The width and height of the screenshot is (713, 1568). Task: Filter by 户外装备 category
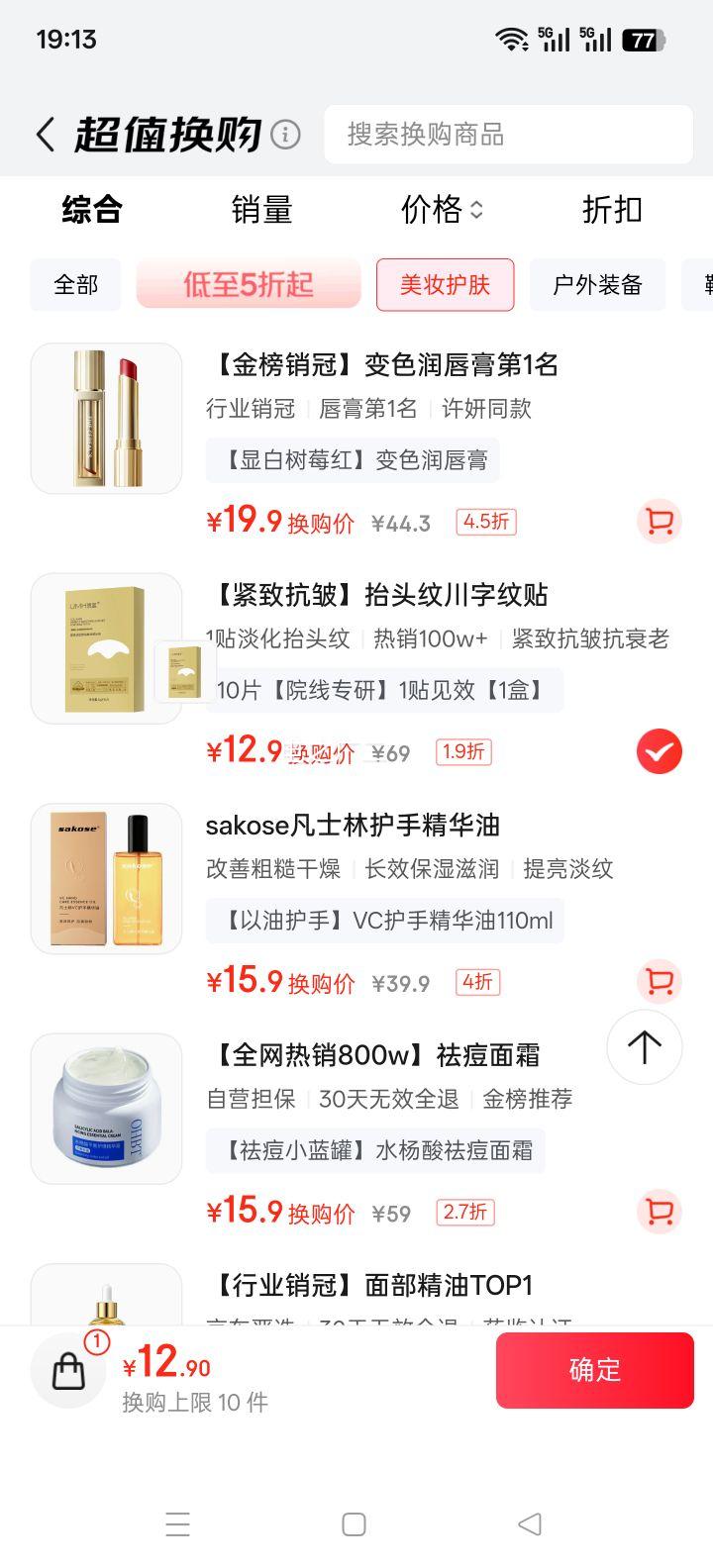pos(597,285)
